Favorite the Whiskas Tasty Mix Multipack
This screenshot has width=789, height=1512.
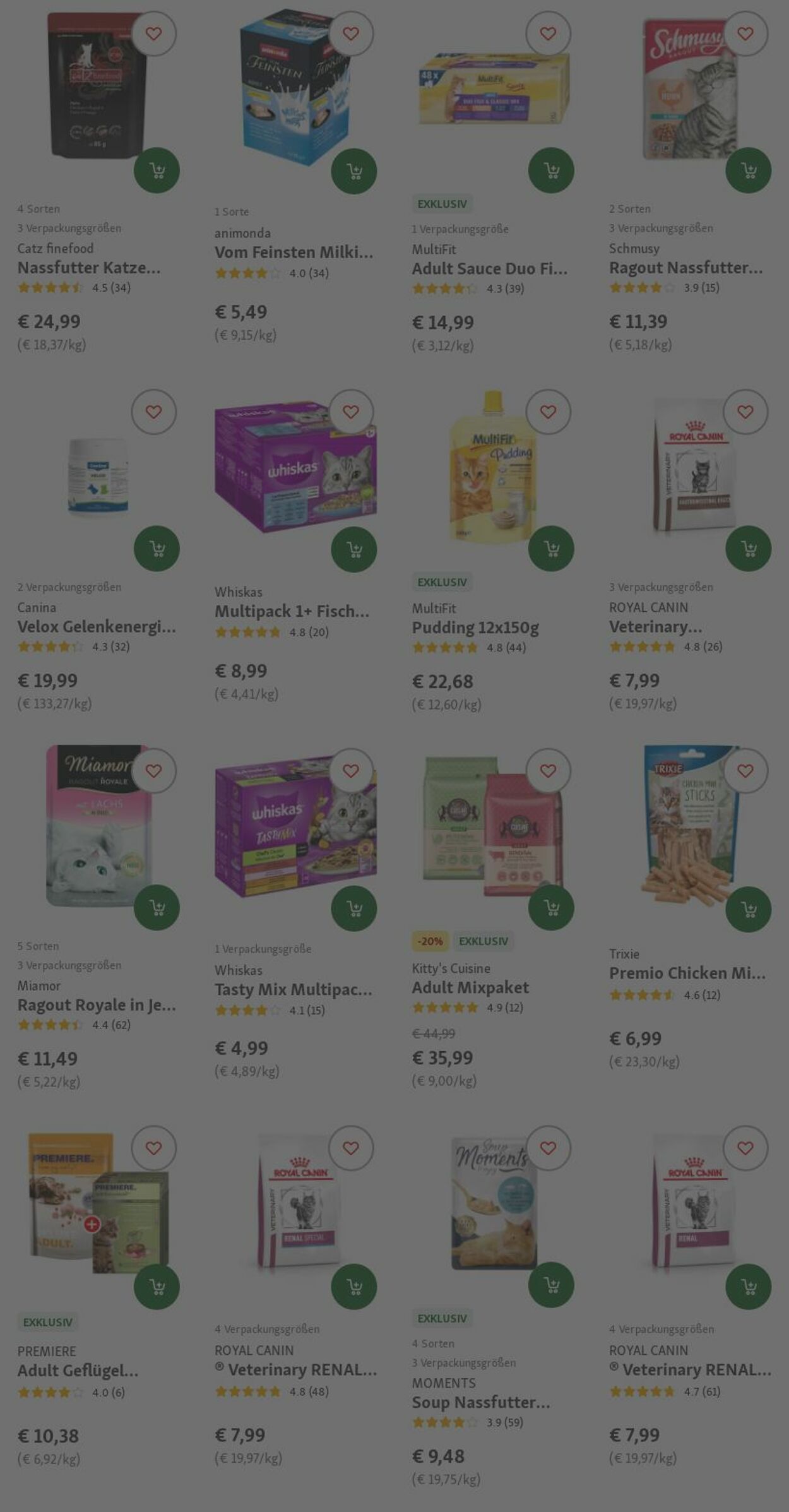350,771
